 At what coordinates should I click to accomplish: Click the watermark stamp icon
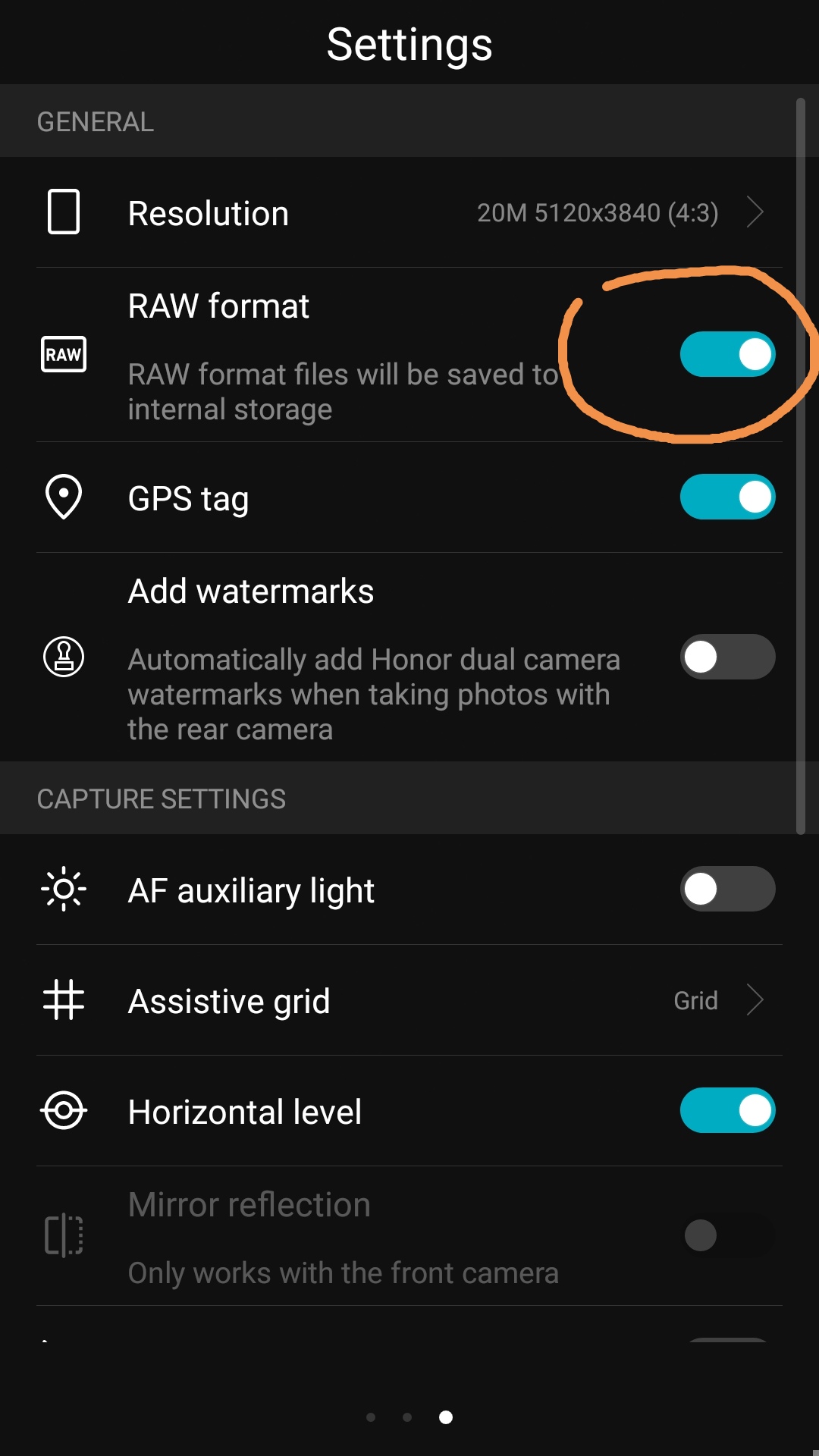point(64,657)
